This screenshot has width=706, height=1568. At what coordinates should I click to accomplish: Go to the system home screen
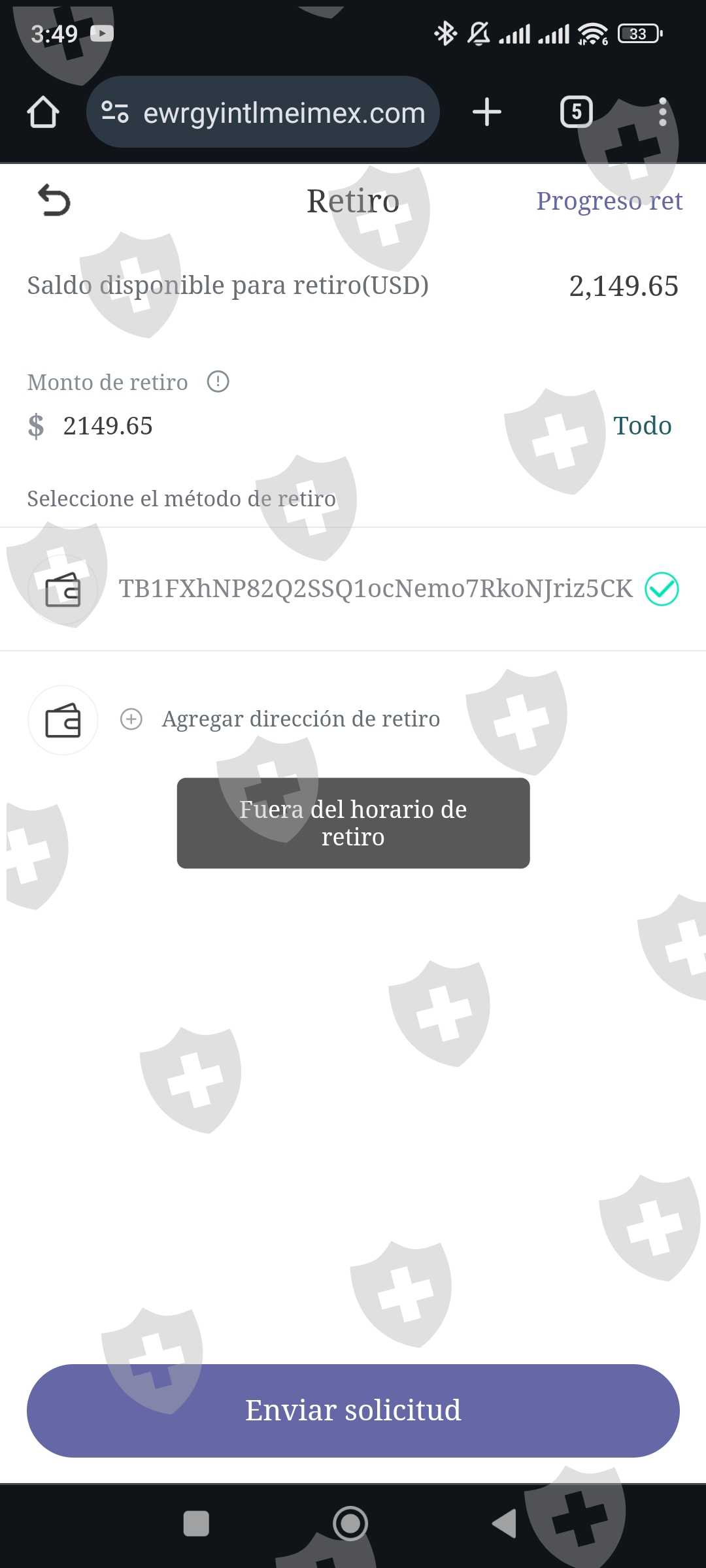point(350,1524)
